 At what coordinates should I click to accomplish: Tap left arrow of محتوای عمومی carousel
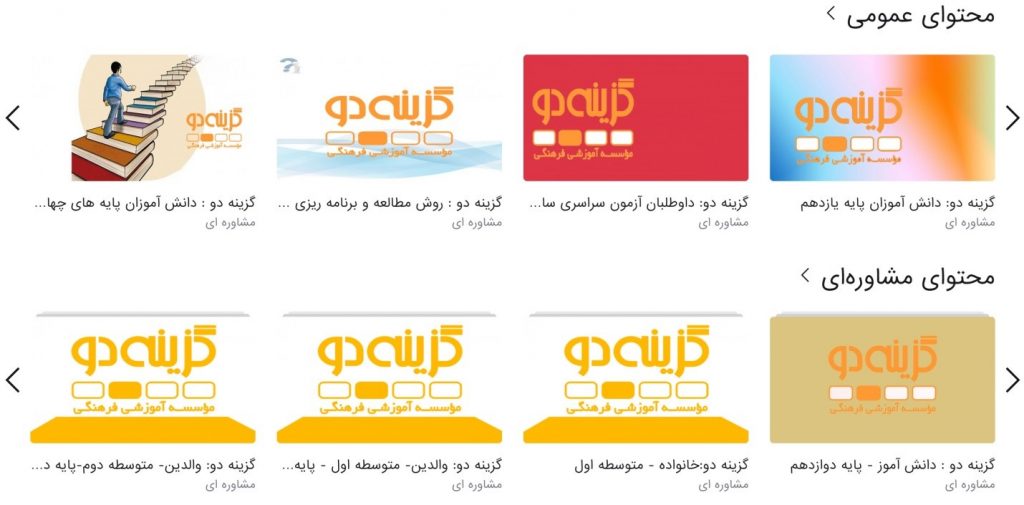12,118
